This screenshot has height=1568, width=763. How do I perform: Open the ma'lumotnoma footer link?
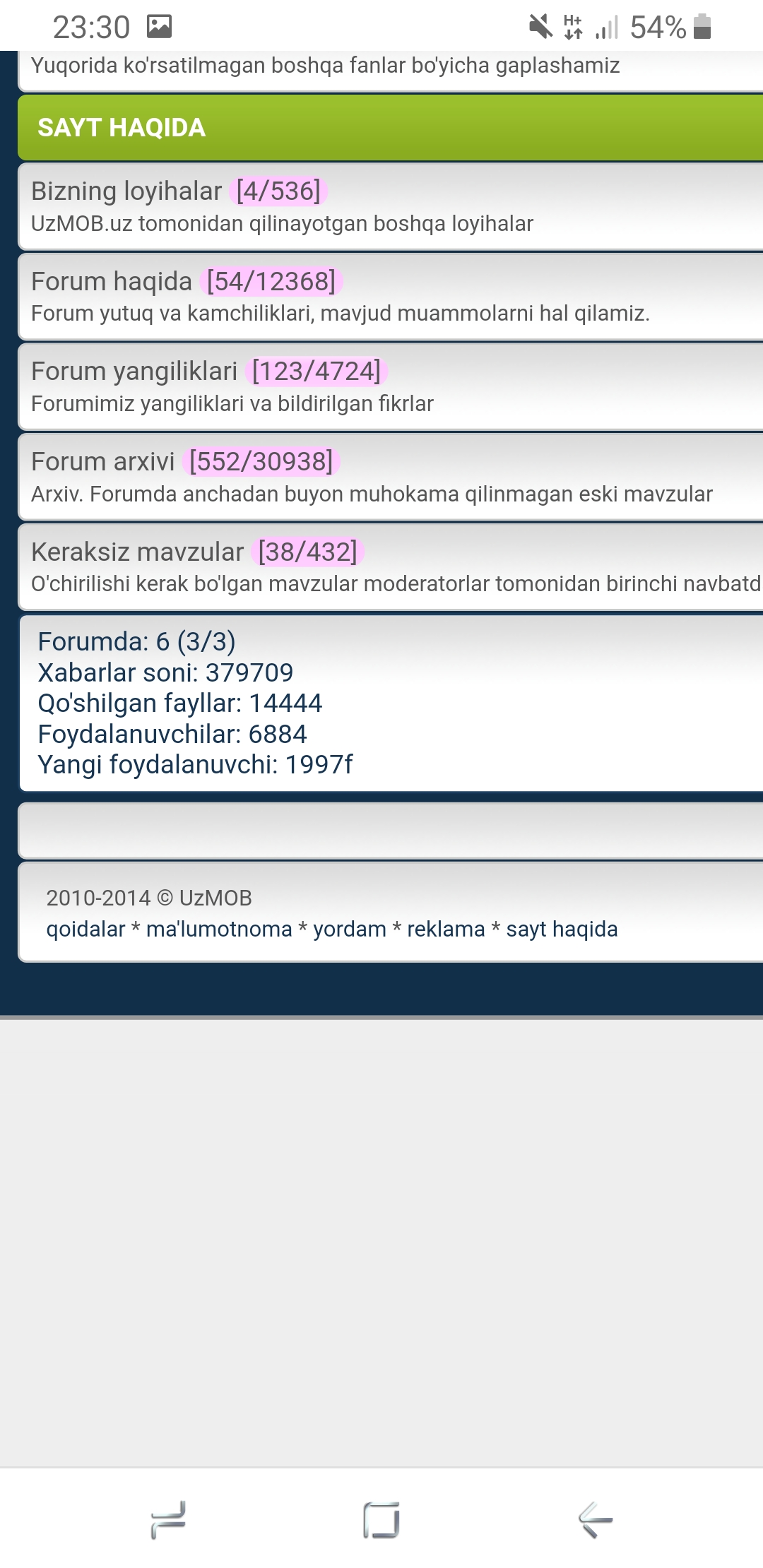coord(219,929)
